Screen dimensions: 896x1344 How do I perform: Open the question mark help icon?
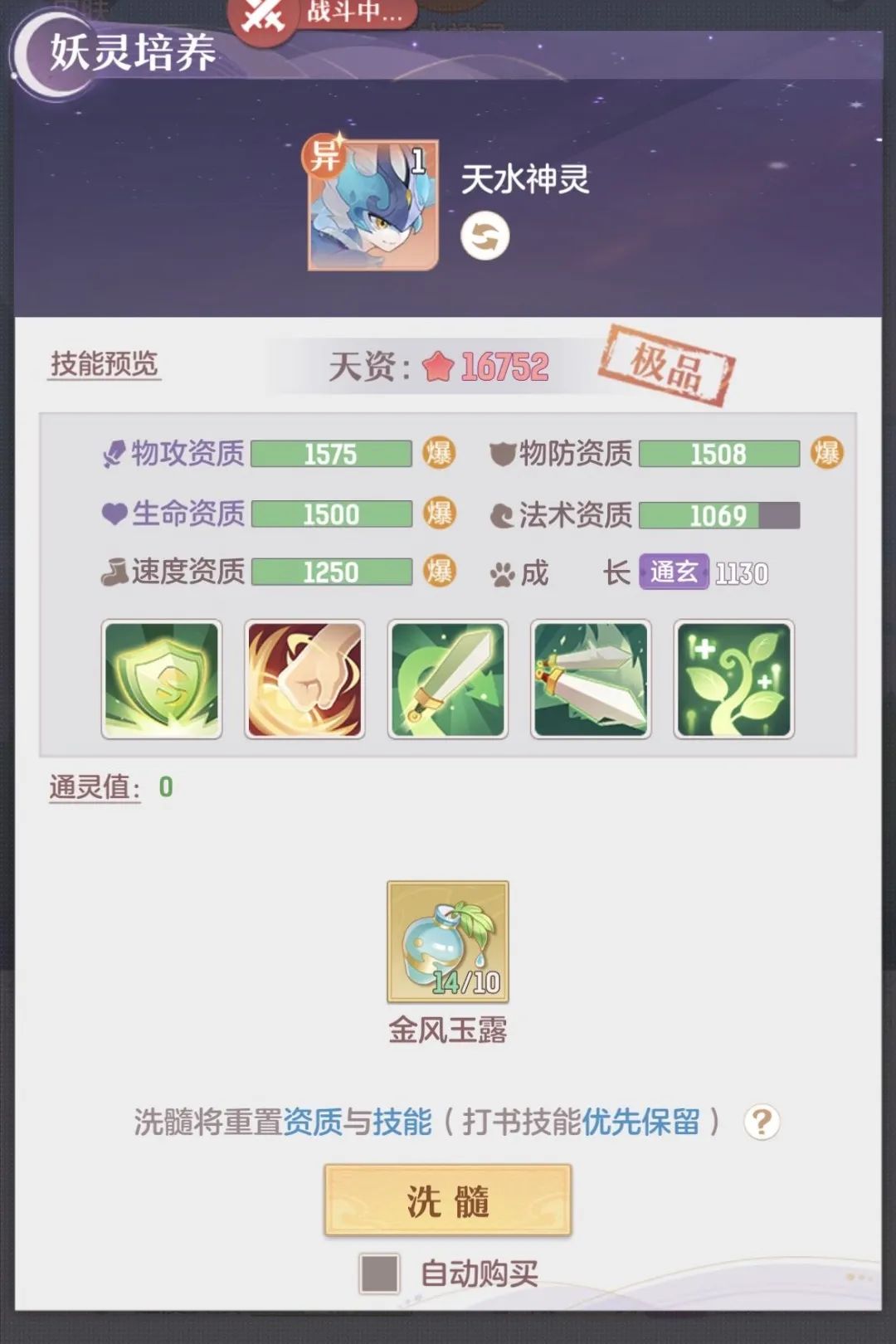click(x=762, y=1122)
